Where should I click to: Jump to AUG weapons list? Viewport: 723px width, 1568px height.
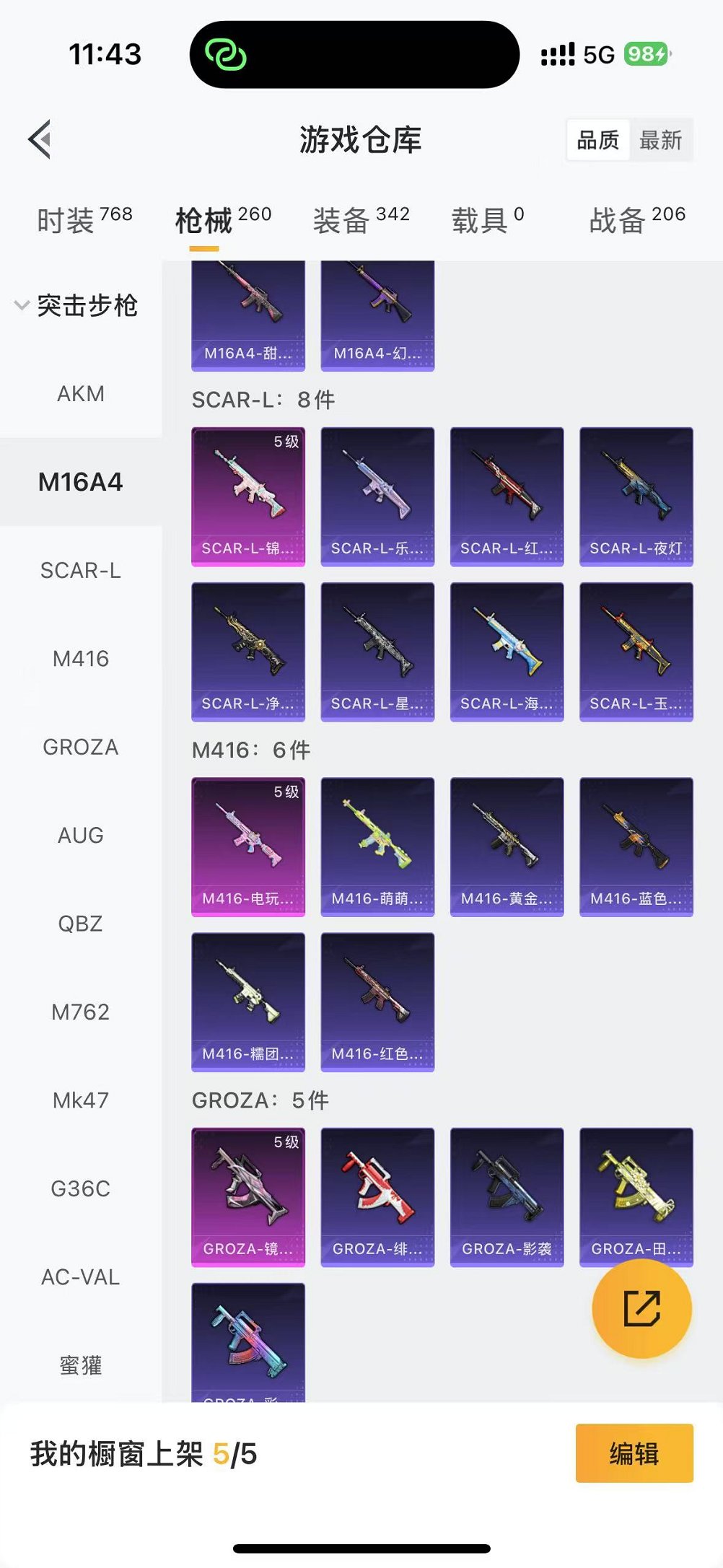(x=81, y=836)
